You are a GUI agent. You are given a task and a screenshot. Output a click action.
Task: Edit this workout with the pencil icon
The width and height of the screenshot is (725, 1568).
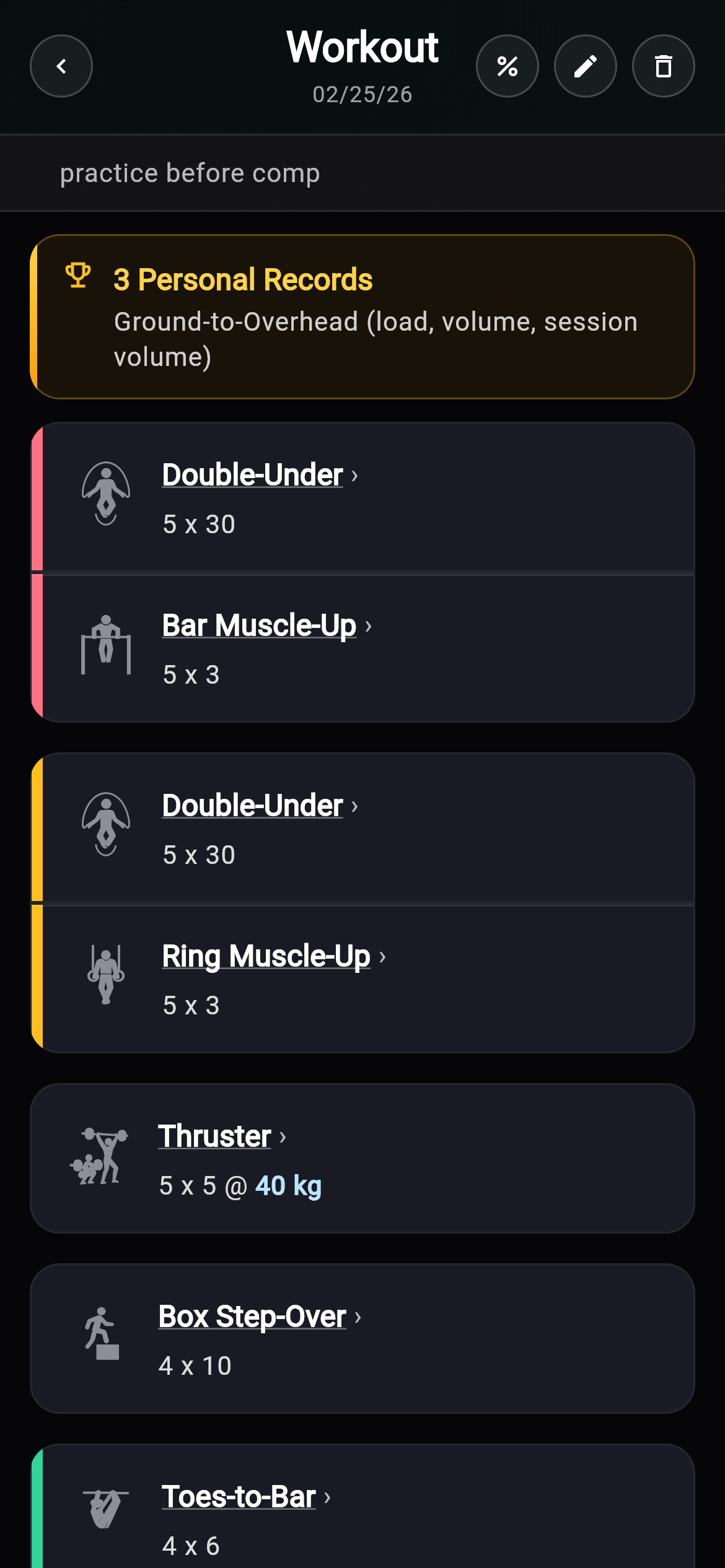pyautogui.click(x=585, y=66)
